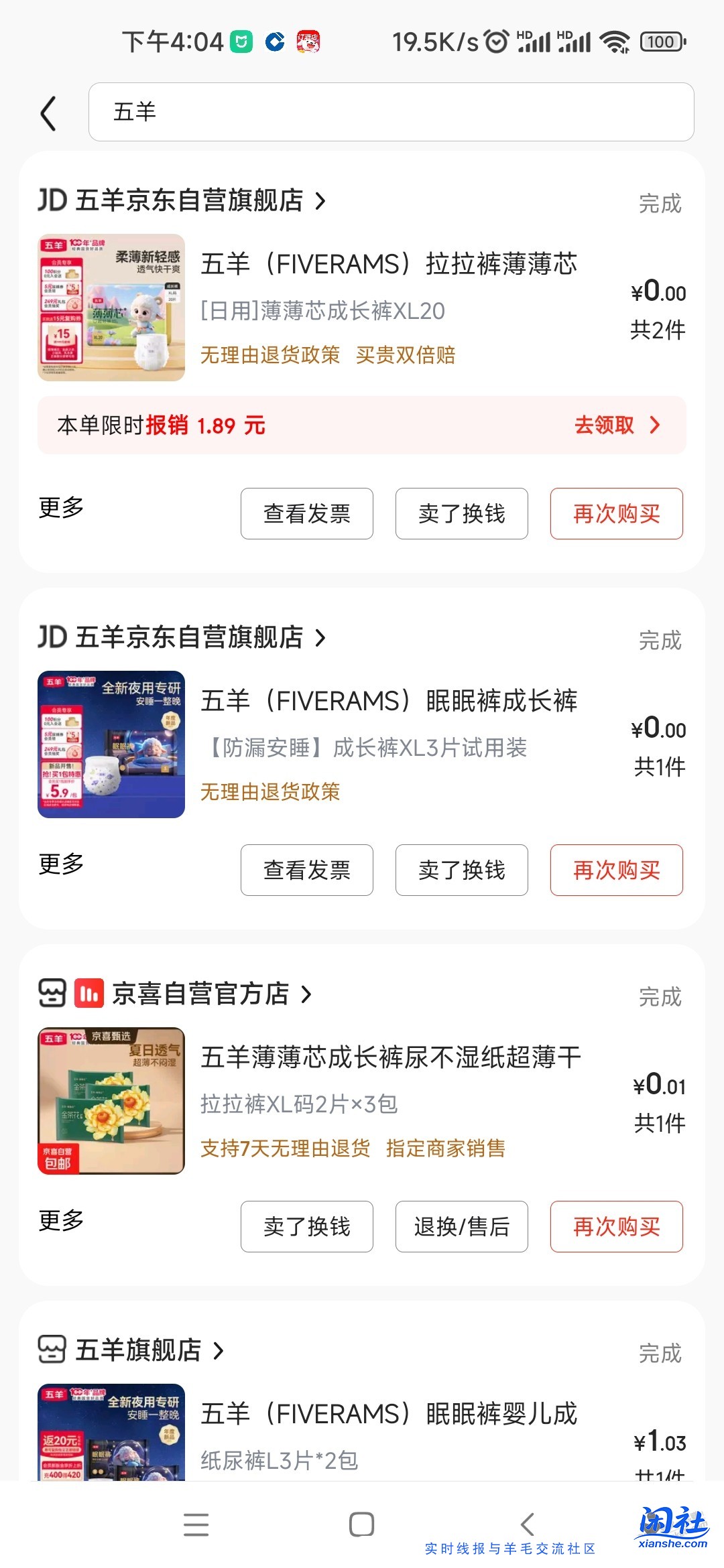The height and width of the screenshot is (1568, 724).
Task: Open 五羊旗舰店 page via its chevron
Action: 219,1352
